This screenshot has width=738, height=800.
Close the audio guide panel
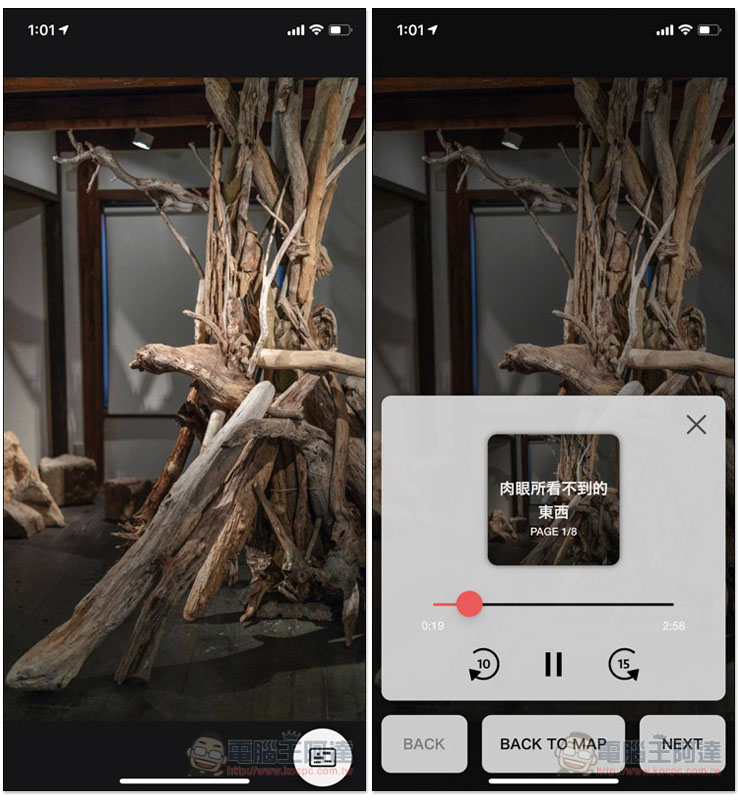tap(696, 424)
